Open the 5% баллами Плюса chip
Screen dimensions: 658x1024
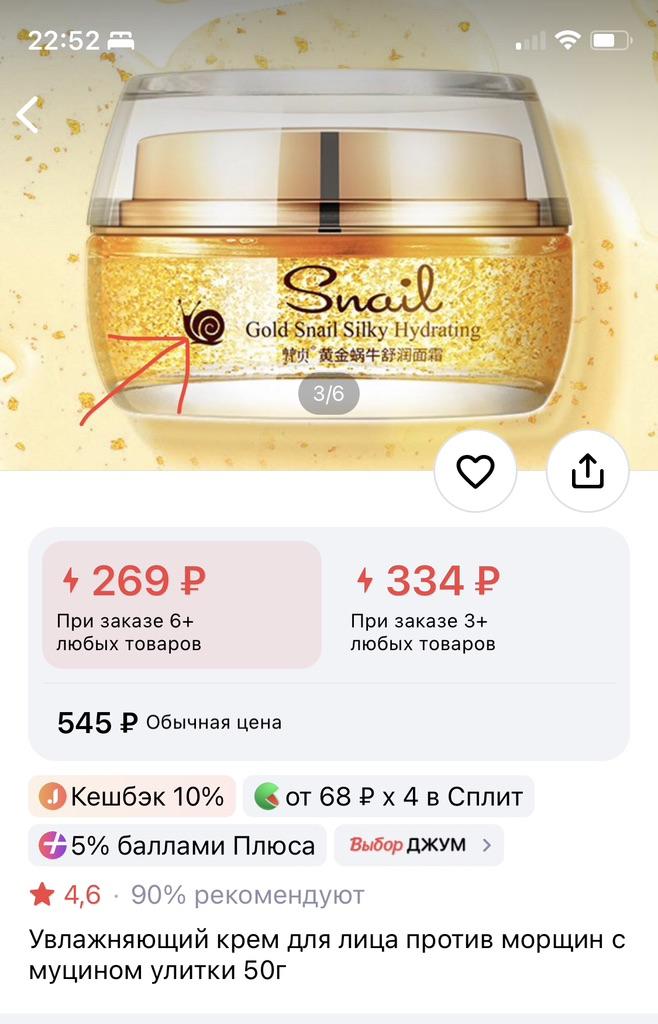pyautogui.click(x=177, y=846)
